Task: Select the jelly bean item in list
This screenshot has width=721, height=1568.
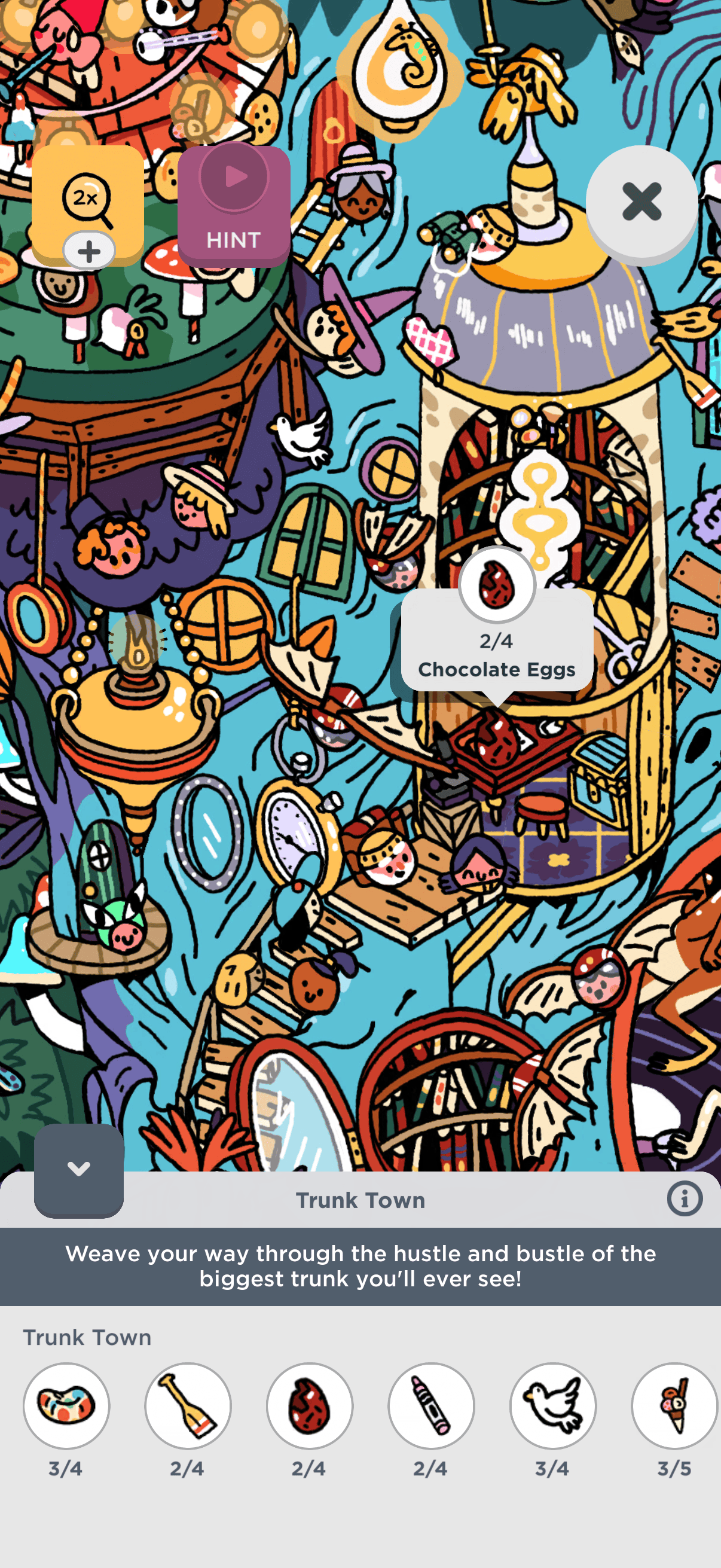Action: tap(66, 1406)
